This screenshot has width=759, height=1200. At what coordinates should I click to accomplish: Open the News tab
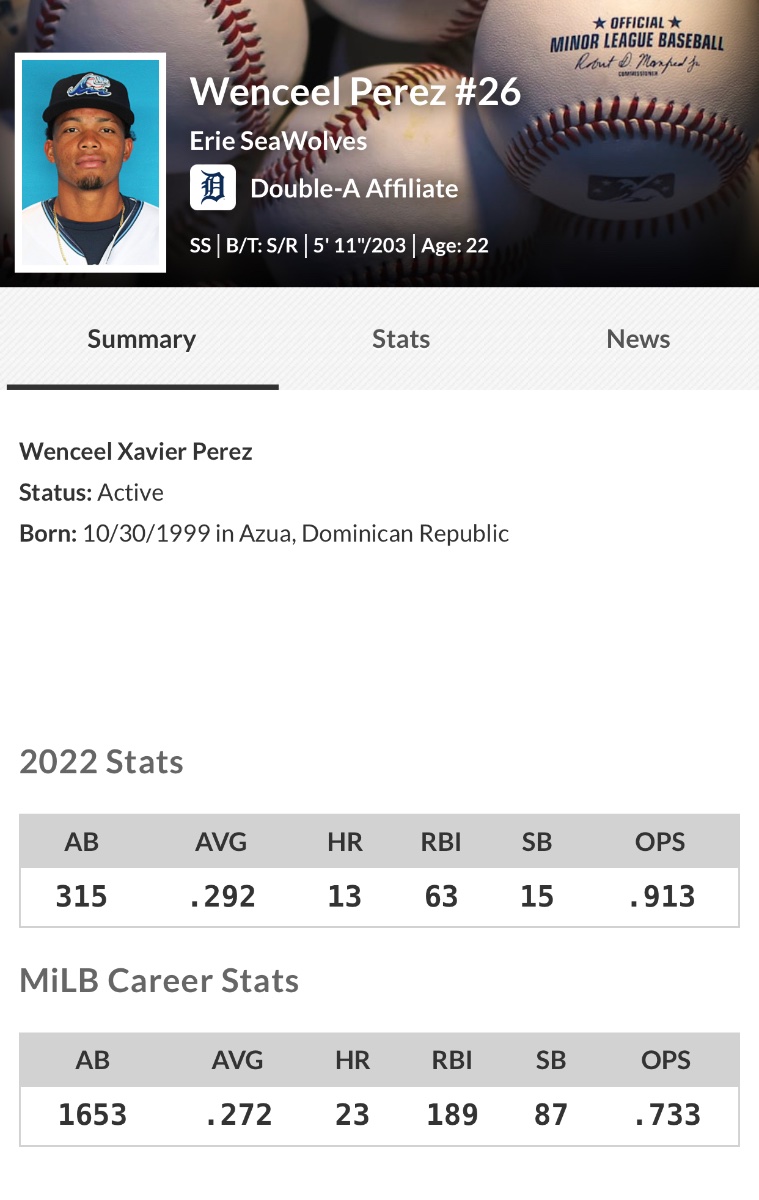tap(637, 339)
